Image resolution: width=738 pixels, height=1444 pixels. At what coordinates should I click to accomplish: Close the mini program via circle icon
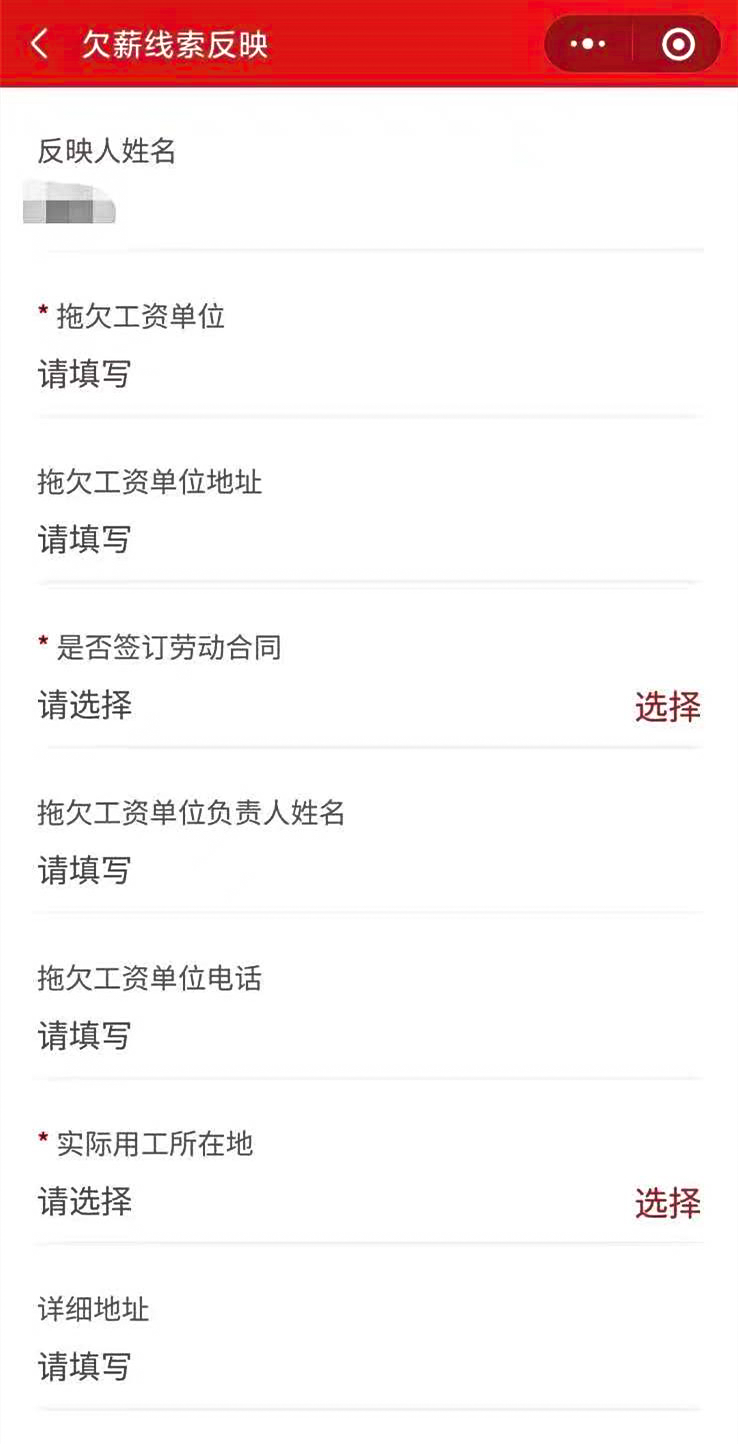pyautogui.click(x=678, y=45)
